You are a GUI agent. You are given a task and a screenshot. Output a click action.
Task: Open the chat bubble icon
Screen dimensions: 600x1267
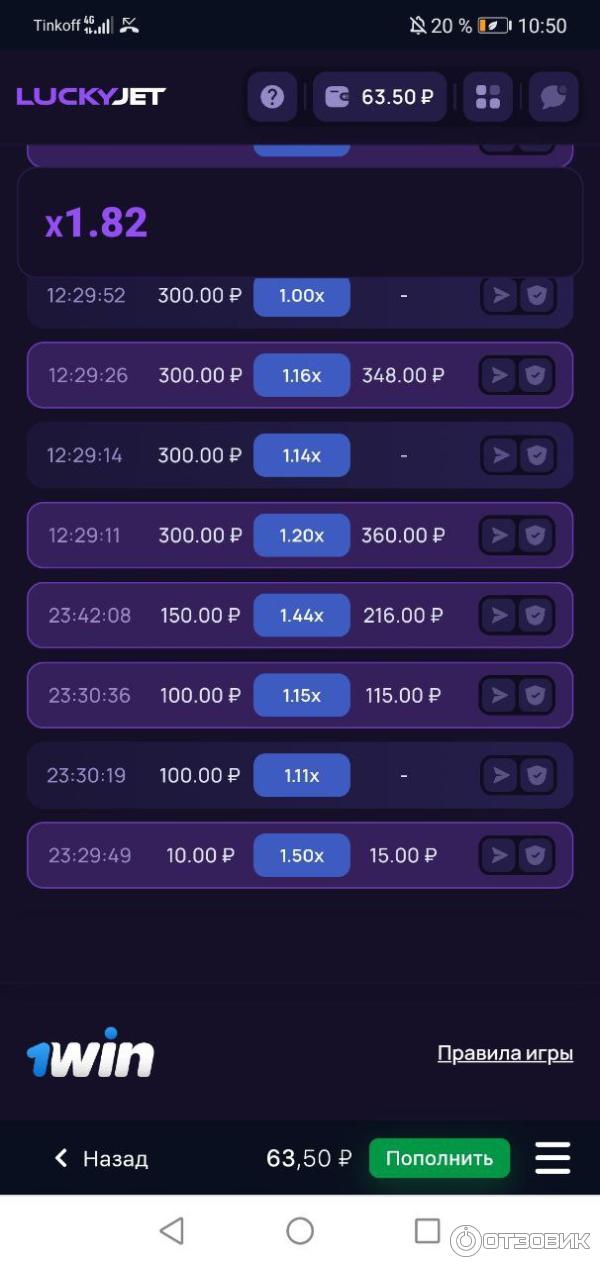coord(553,97)
